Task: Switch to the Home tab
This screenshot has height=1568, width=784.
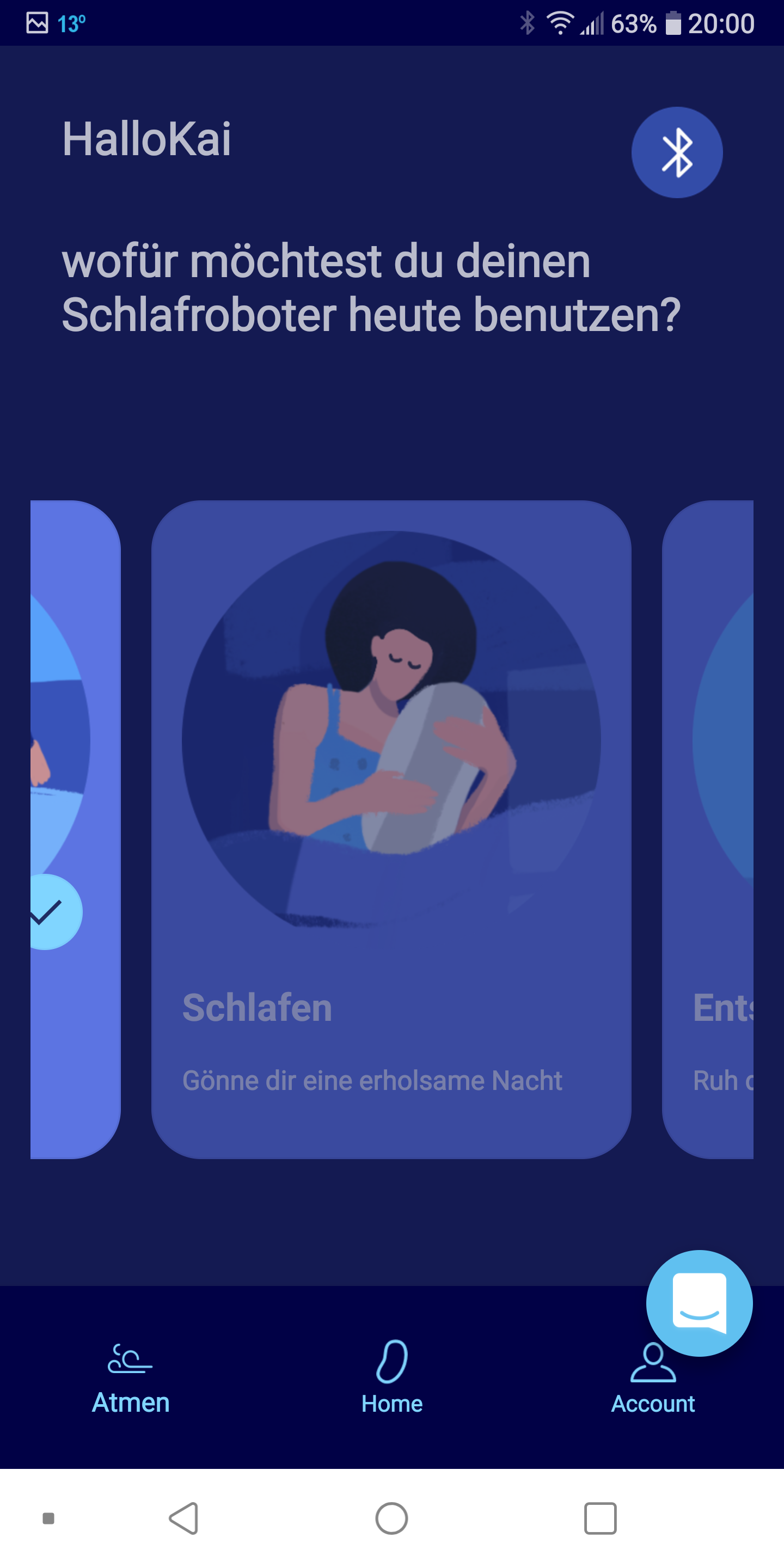Action: tap(391, 1377)
